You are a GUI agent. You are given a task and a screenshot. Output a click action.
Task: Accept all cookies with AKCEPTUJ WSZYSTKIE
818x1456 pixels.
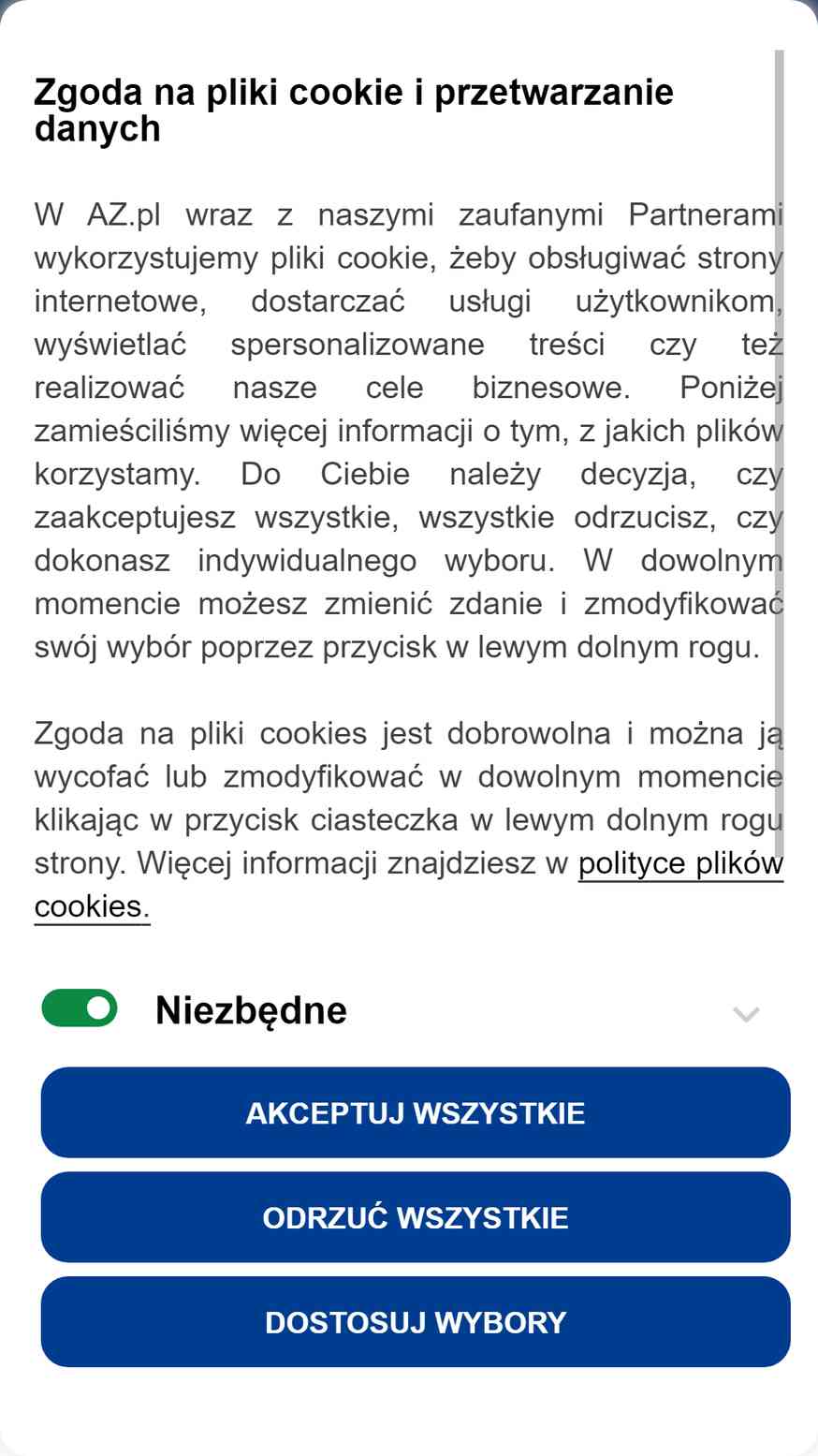(416, 1112)
